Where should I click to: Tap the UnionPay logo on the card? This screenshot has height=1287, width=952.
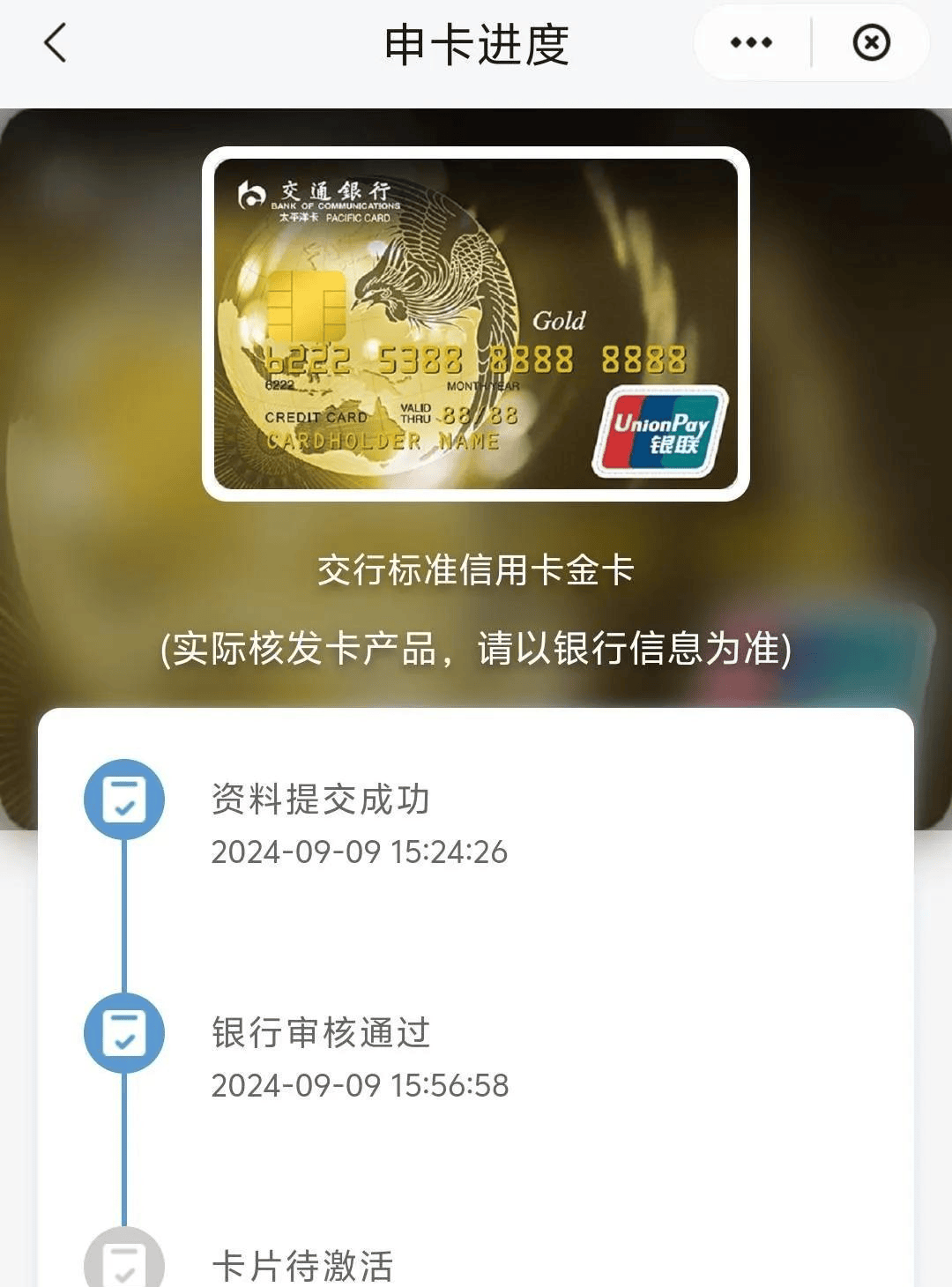pos(659,429)
